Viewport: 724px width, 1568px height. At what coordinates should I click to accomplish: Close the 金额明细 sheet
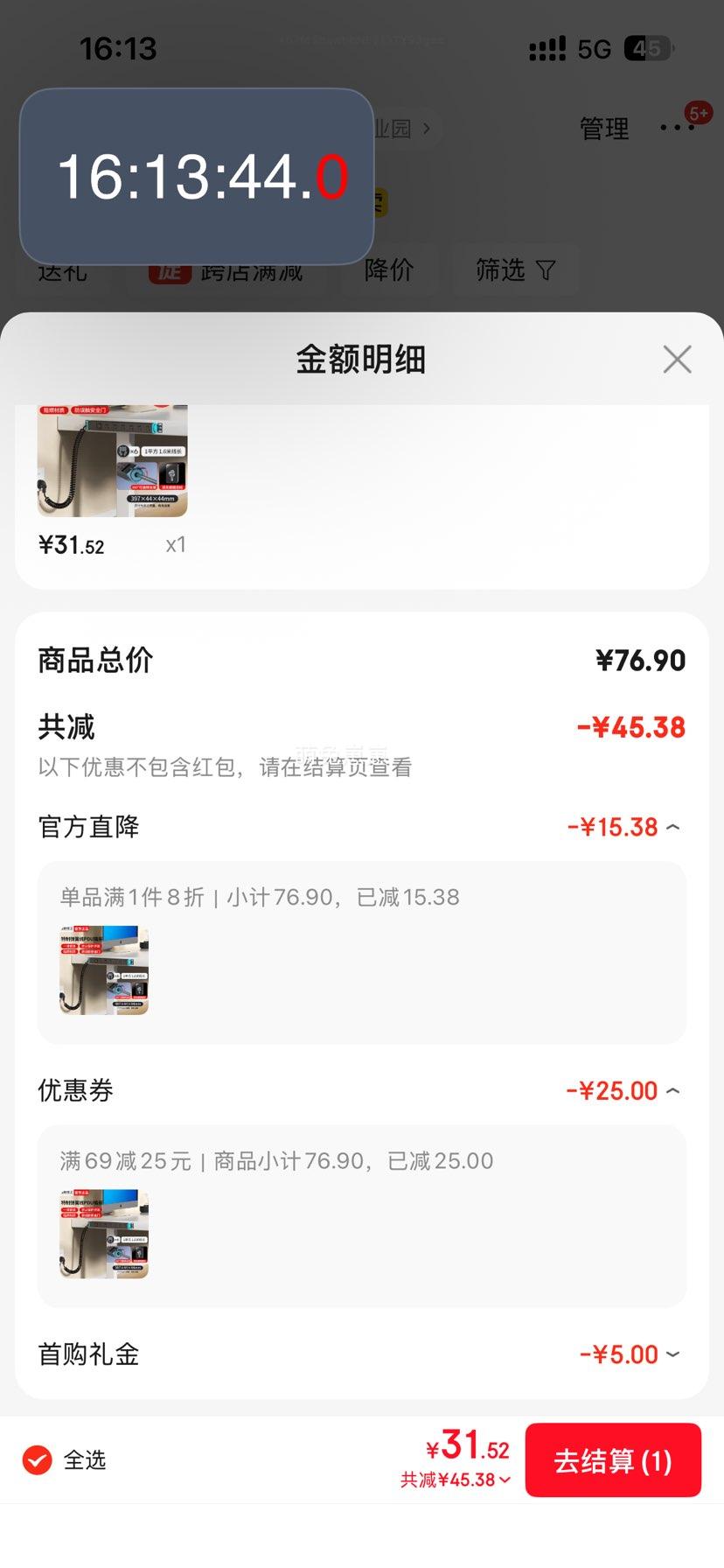pos(677,359)
